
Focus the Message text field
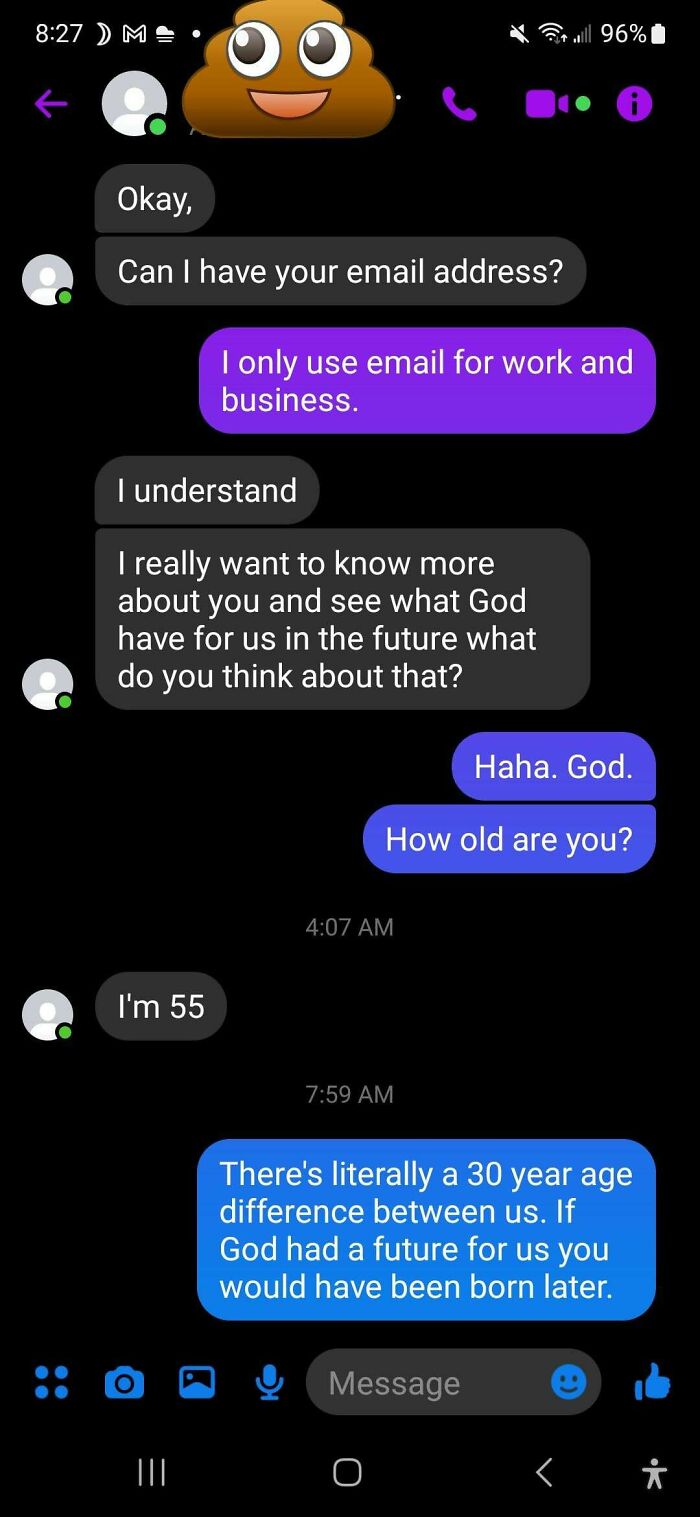(x=430, y=1383)
